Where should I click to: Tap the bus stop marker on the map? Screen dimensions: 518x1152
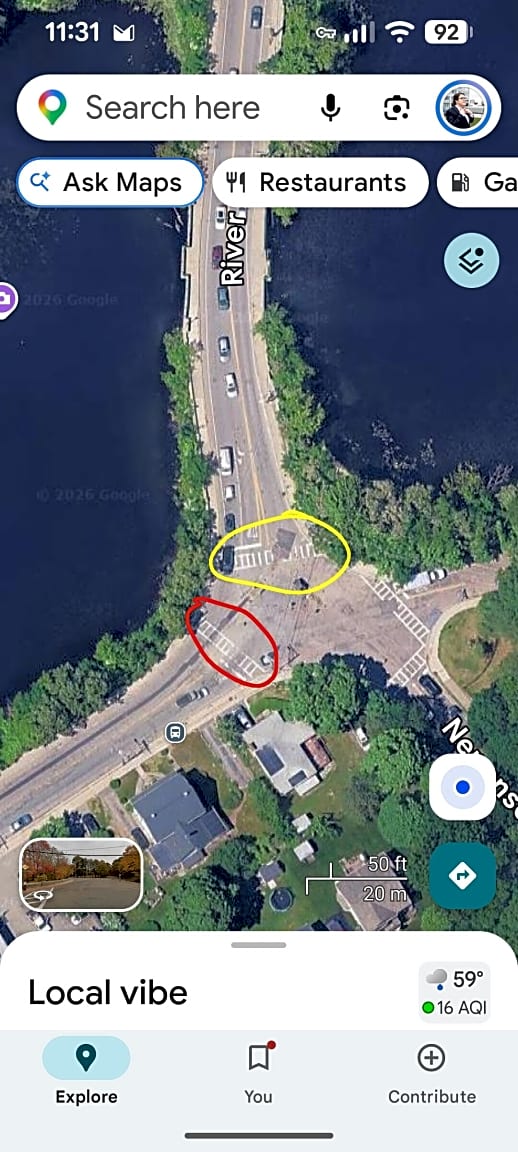click(x=175, y=732)
